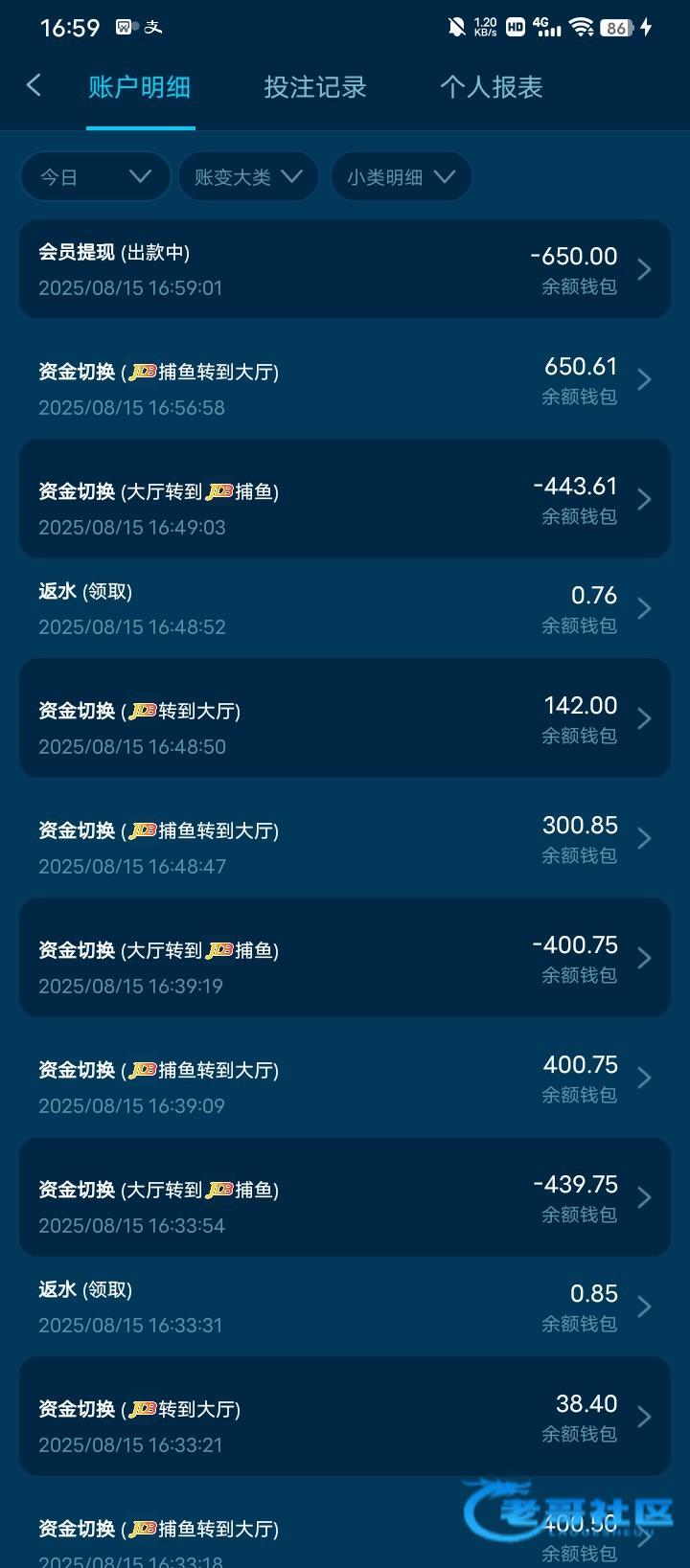Screen dimensions: 690x1568
Task: Switch to the 个人报表 tab
Action: (492, 87)
